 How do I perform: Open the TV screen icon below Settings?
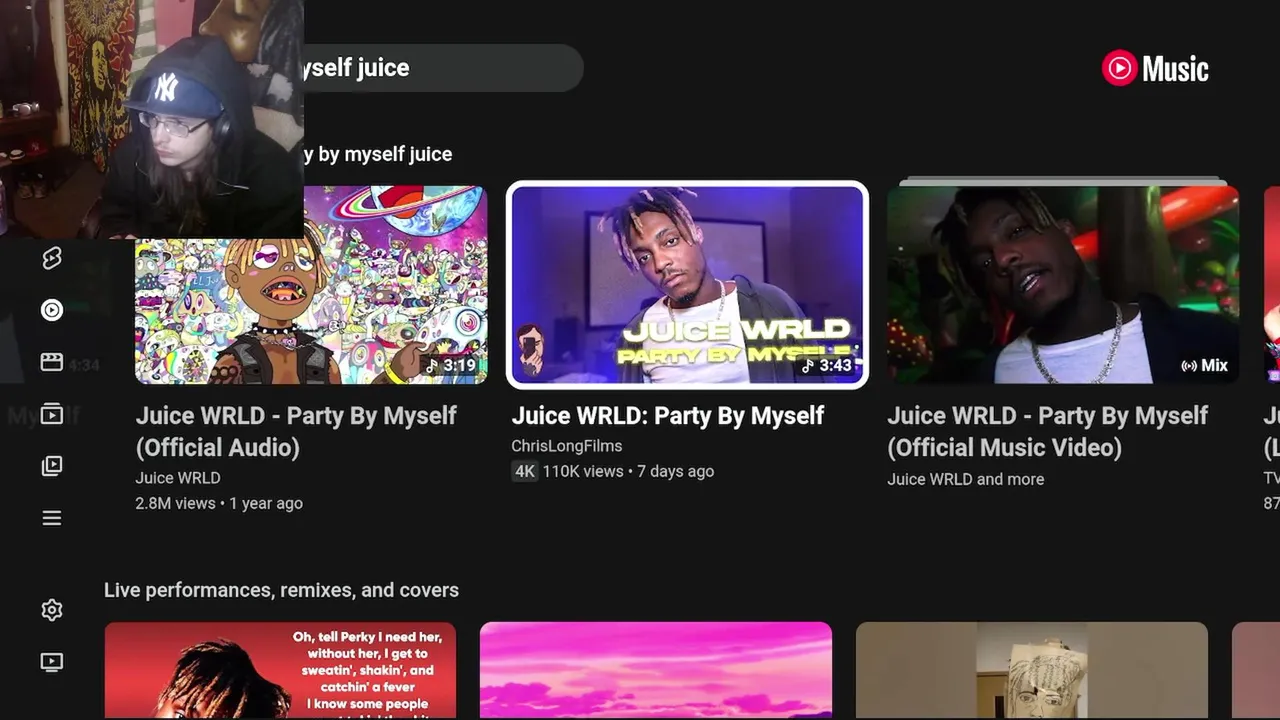point(52,662)
